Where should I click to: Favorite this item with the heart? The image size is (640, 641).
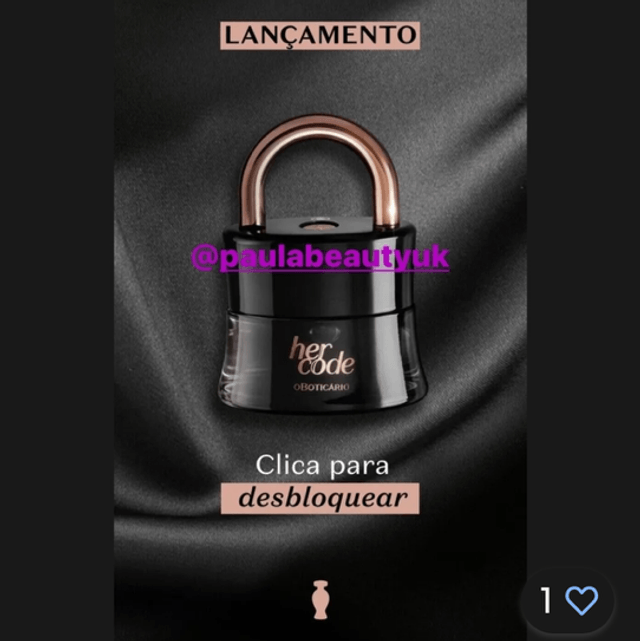(581, 600)
